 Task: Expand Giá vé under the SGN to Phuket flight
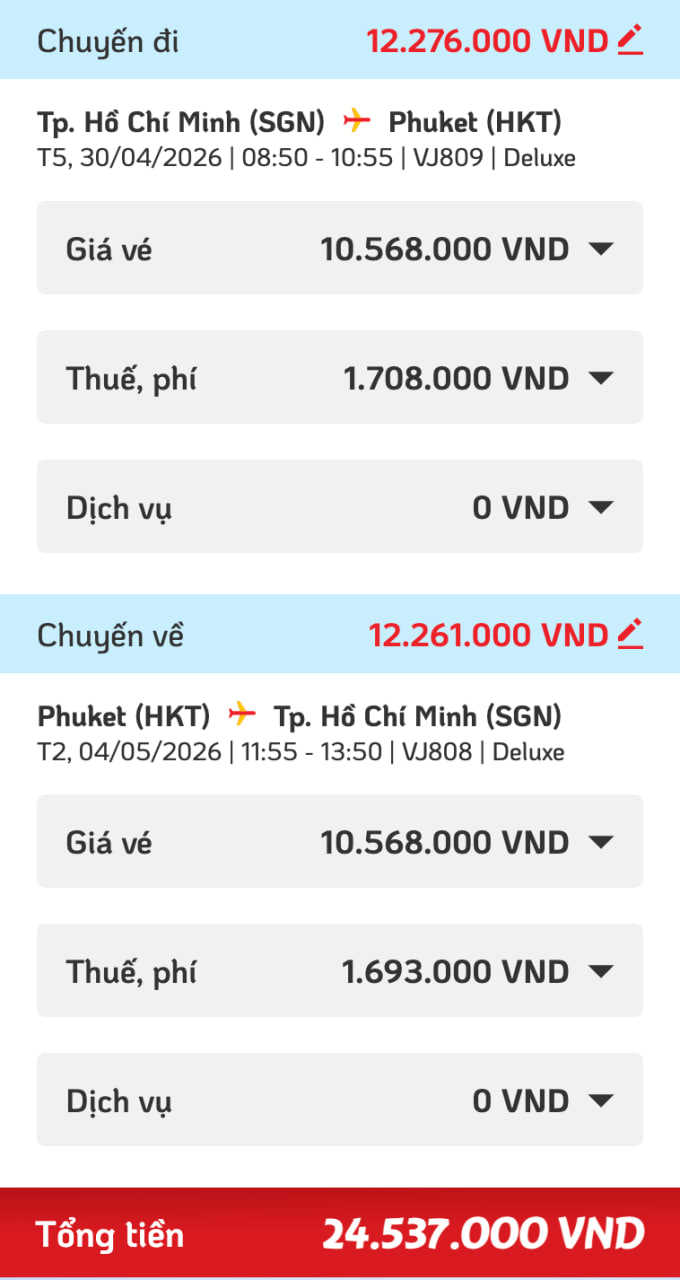click(x=600, y=249)
